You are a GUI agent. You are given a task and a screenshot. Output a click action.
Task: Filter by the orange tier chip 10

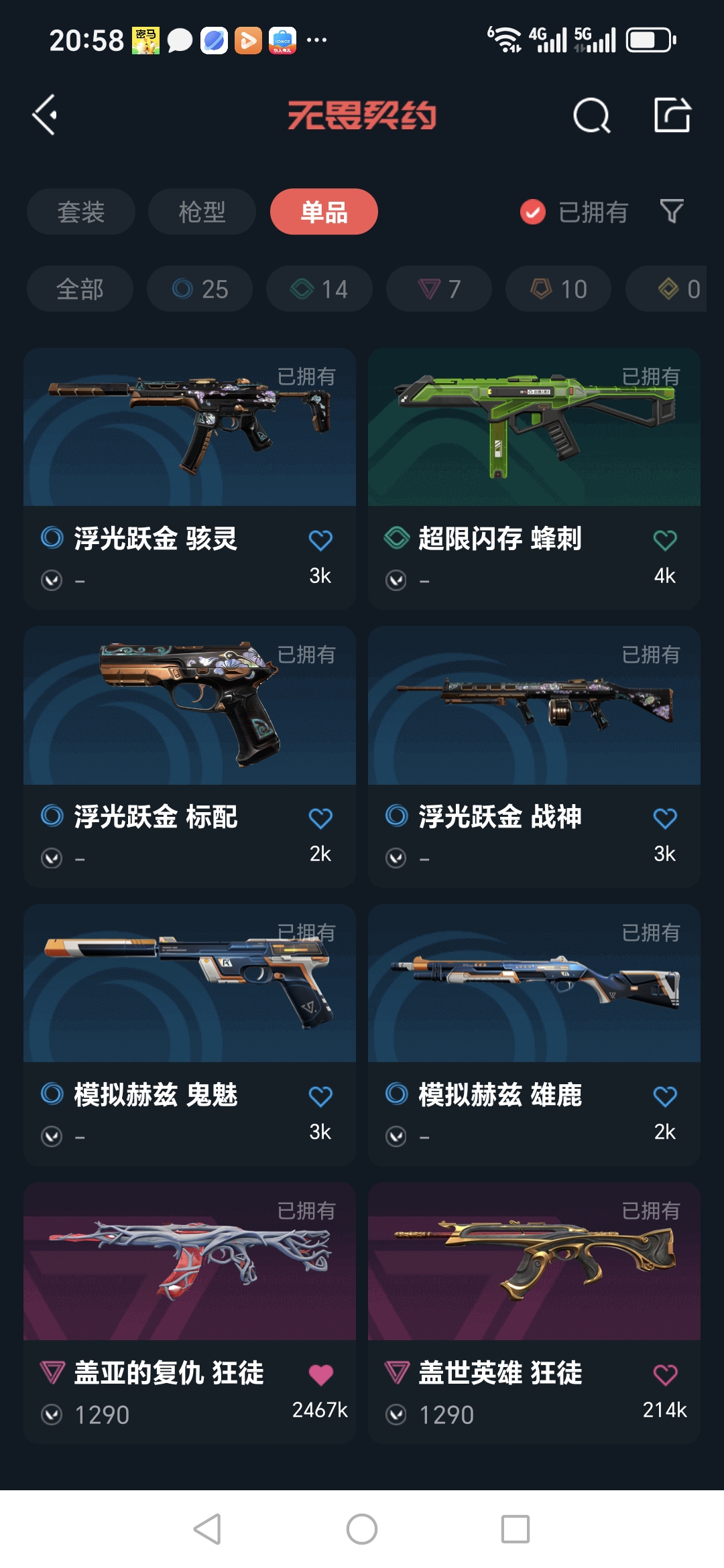pyautogui.click(x=558, y=289)
